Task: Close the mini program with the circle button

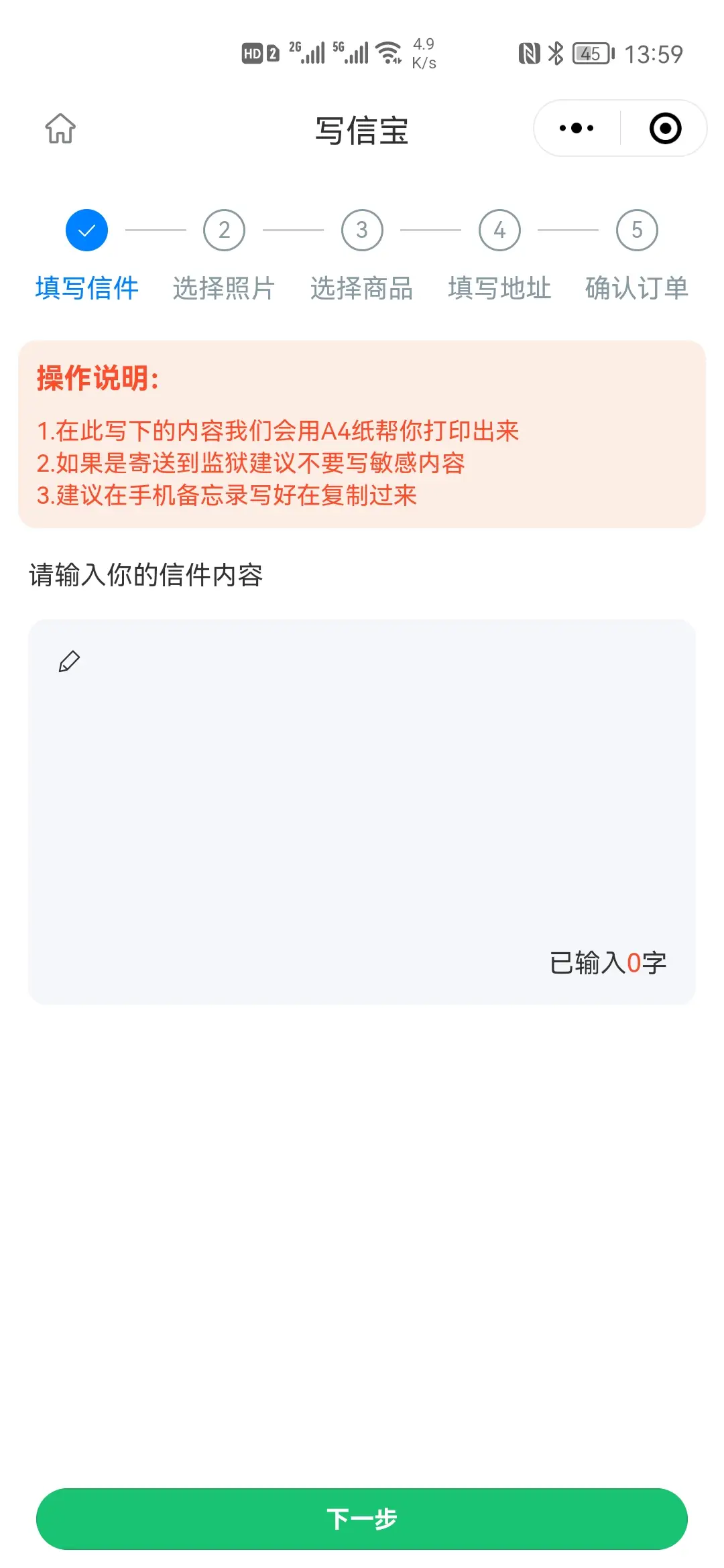Action: (x=665, y=128)
